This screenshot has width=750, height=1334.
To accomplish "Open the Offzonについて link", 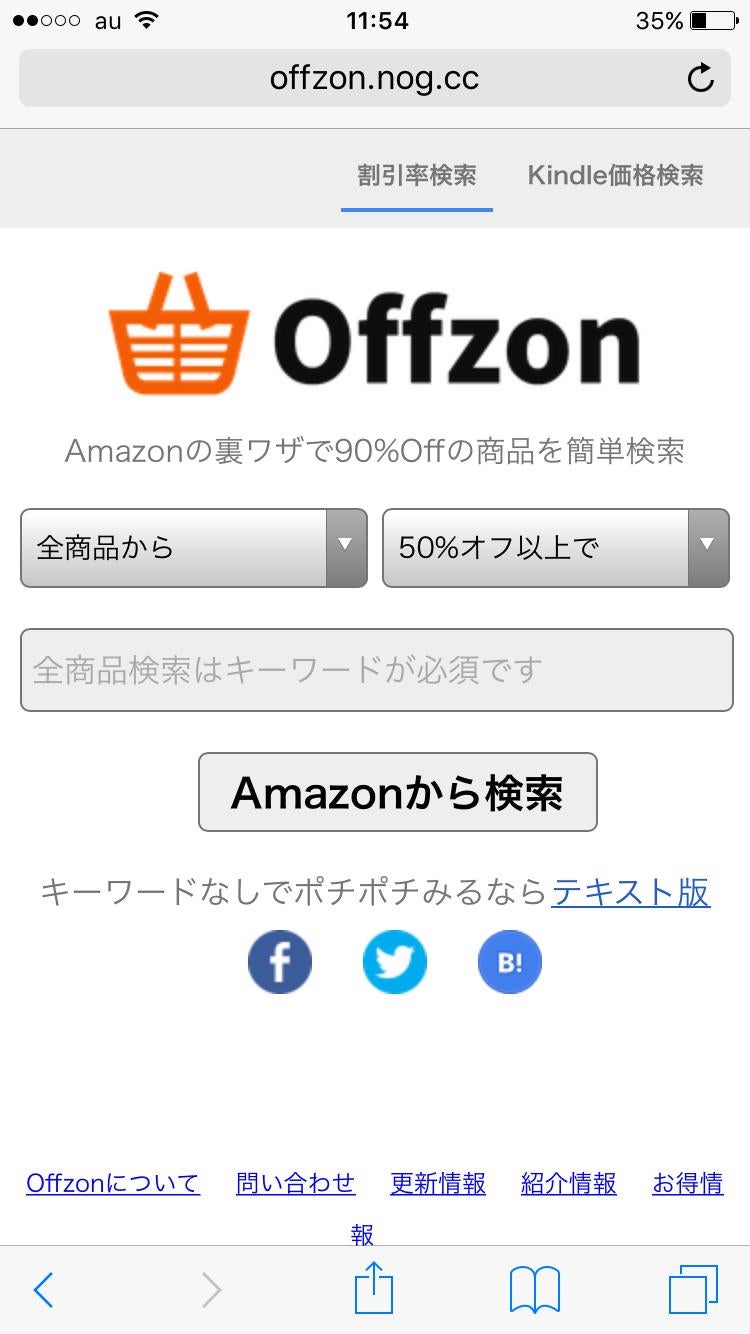I will pos(113,1183).
